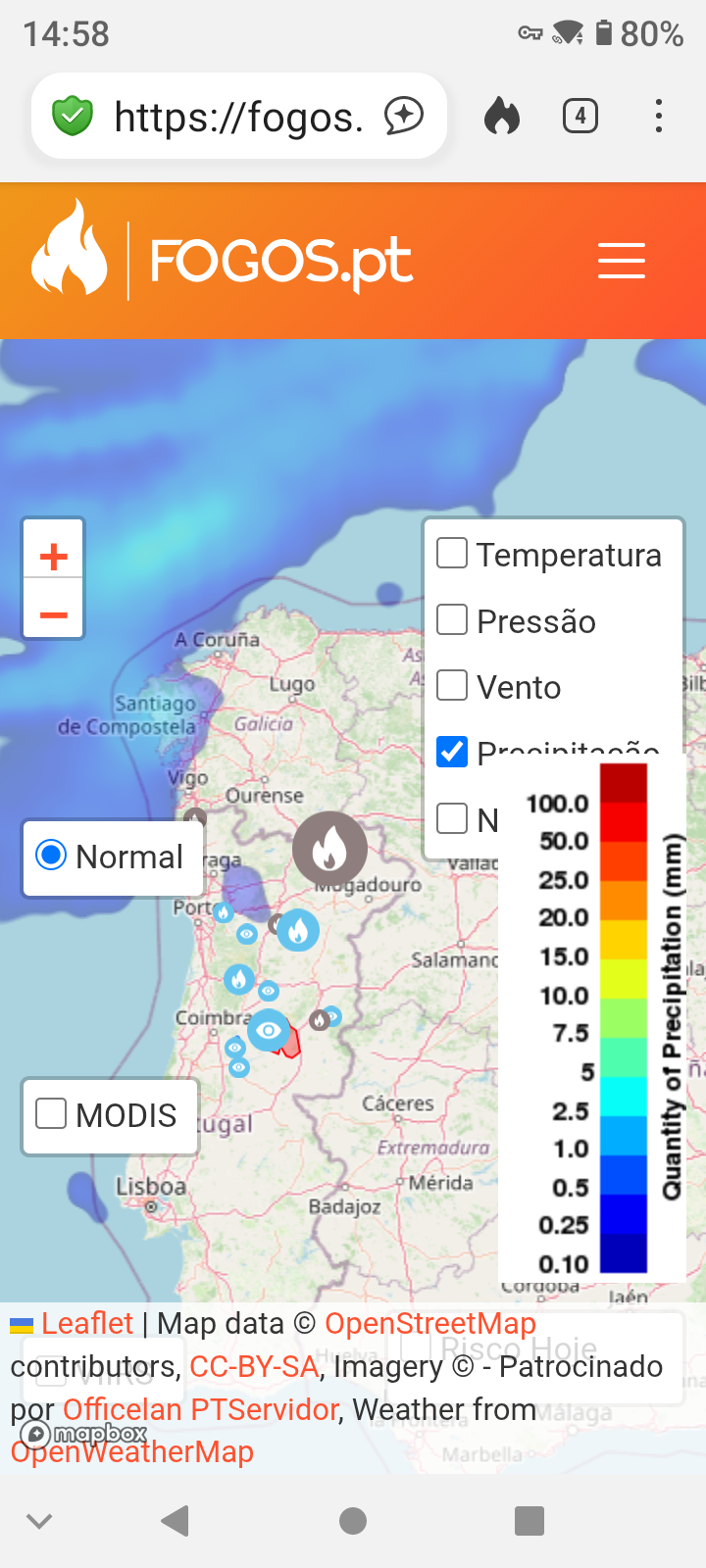This screenshot has height=1568, width=706.
Task: Go back using the system back button
Action: (176, 1521)
